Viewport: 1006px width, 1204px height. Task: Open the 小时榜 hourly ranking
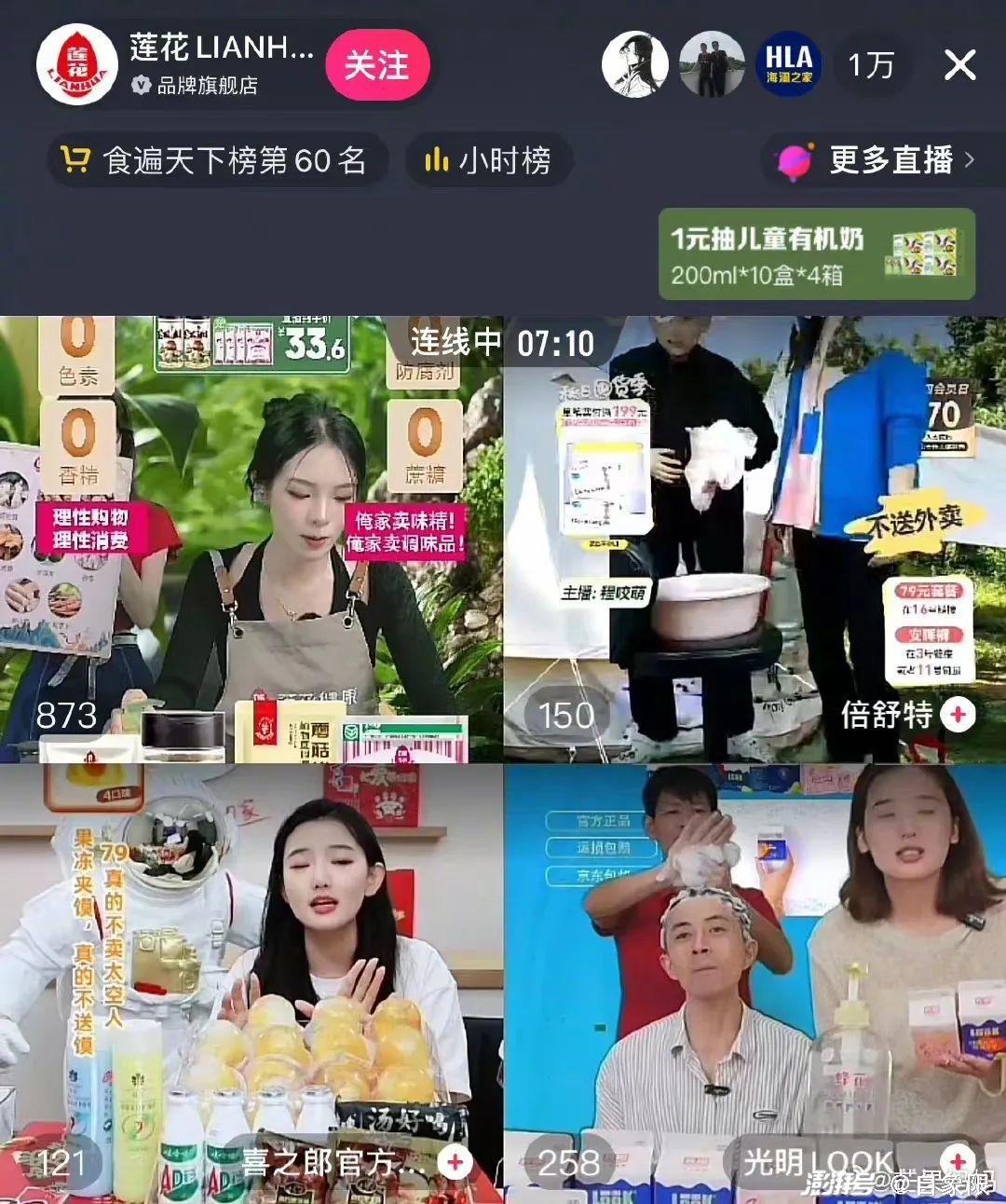pyautogui.click(x=488, y=161)
